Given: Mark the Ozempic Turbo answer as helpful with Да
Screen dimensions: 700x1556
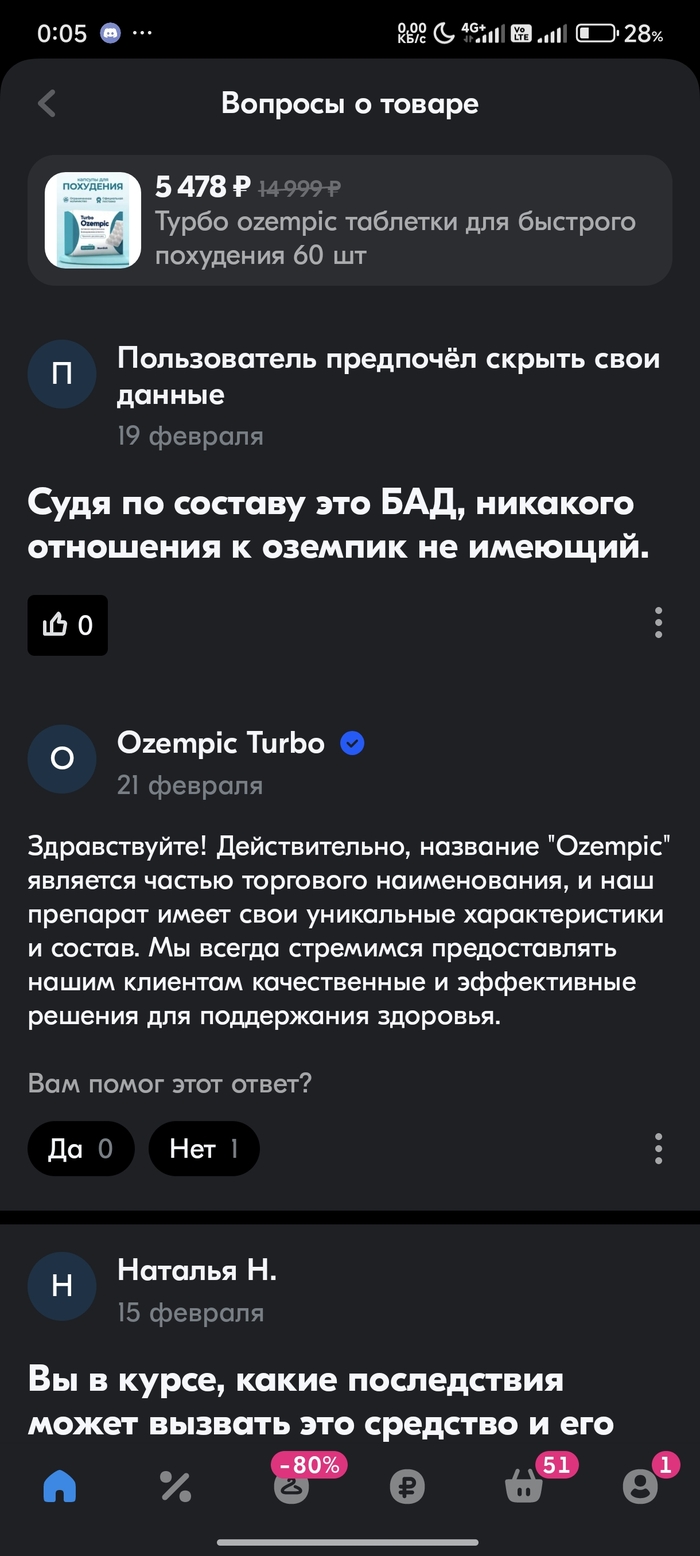Looking at the screenshot, I should pos(79,1148).
